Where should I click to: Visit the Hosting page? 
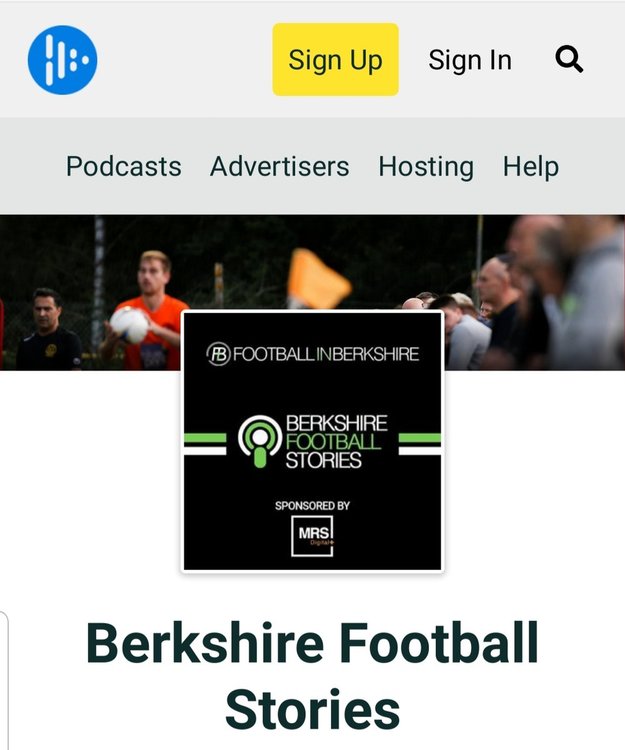click(x=426, y=166)
